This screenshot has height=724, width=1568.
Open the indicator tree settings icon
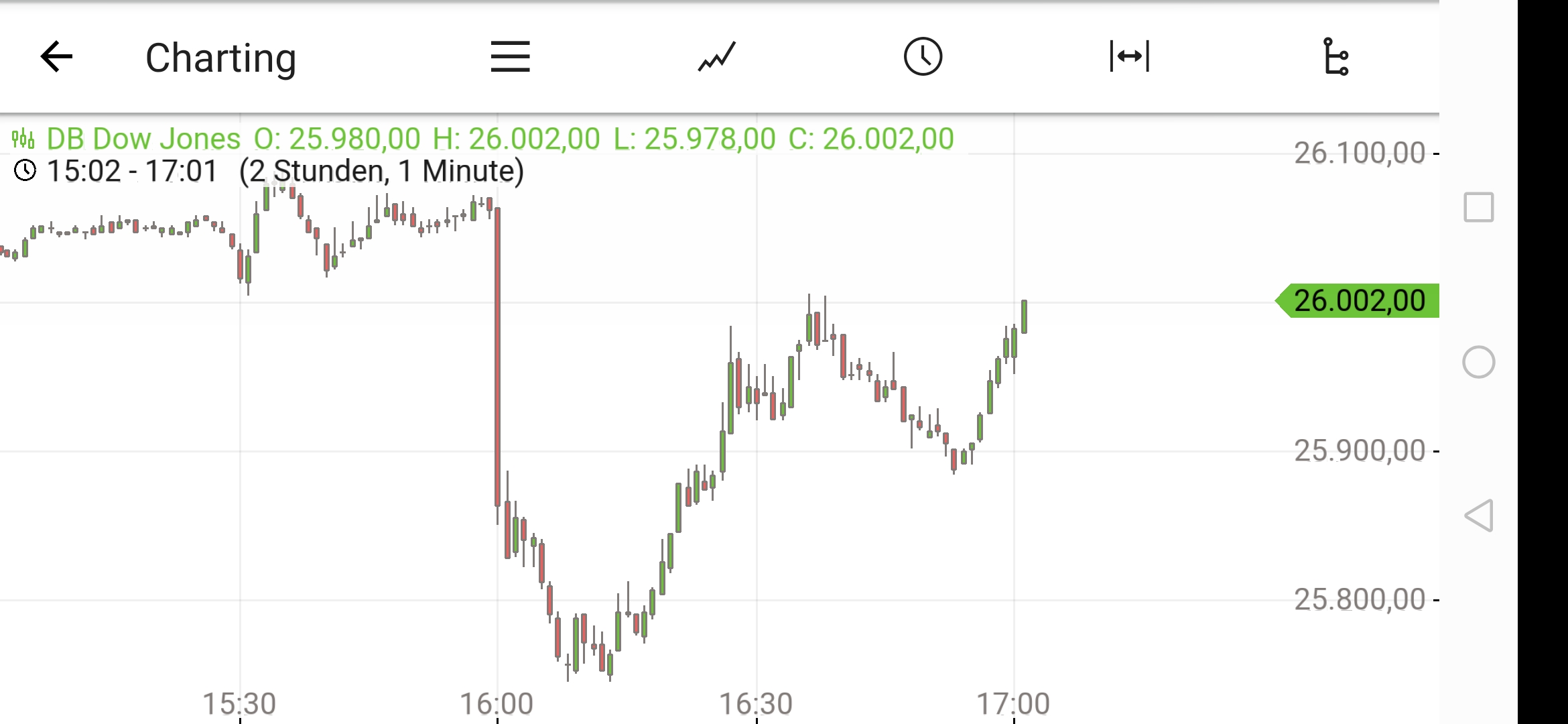pos(1335,57)
